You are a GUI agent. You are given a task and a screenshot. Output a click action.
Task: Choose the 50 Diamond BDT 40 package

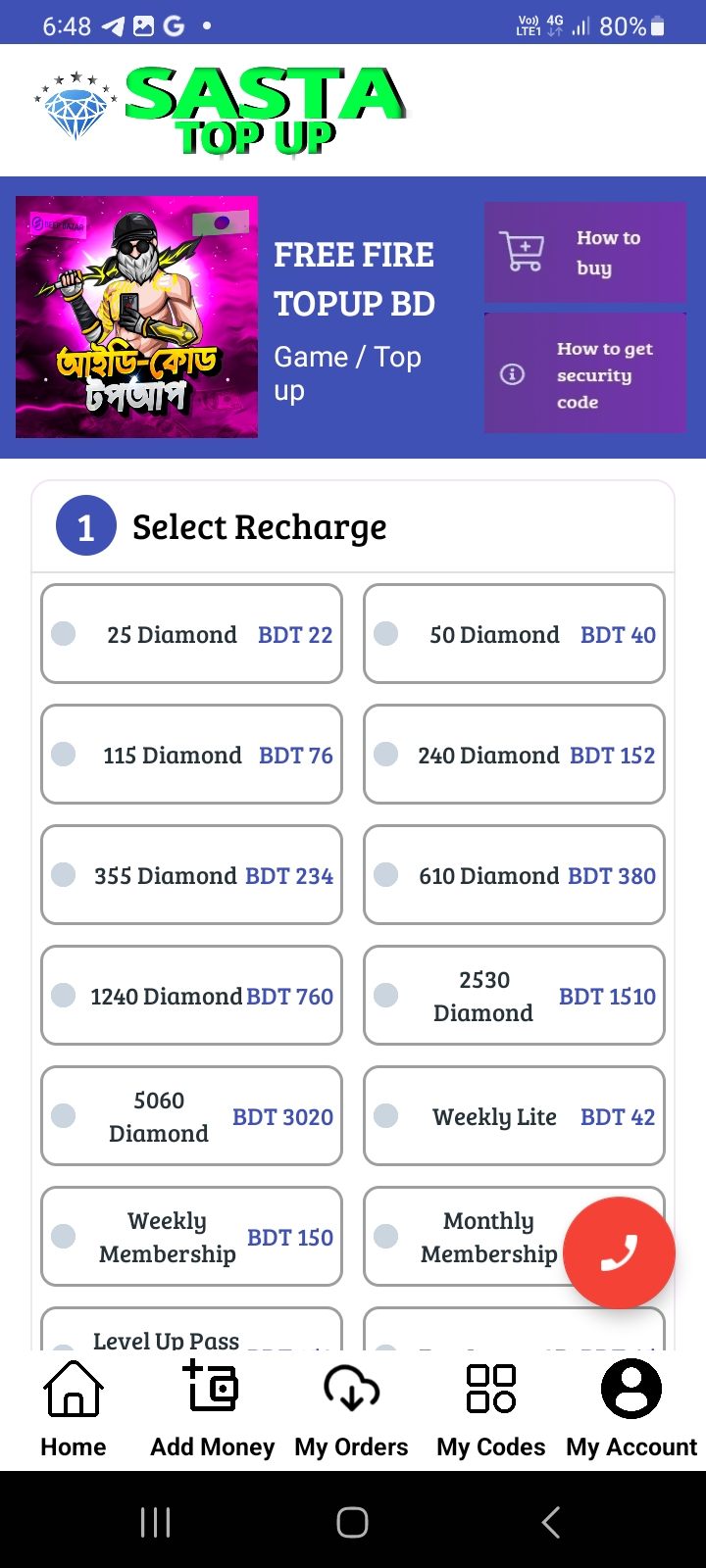point(514,634)
